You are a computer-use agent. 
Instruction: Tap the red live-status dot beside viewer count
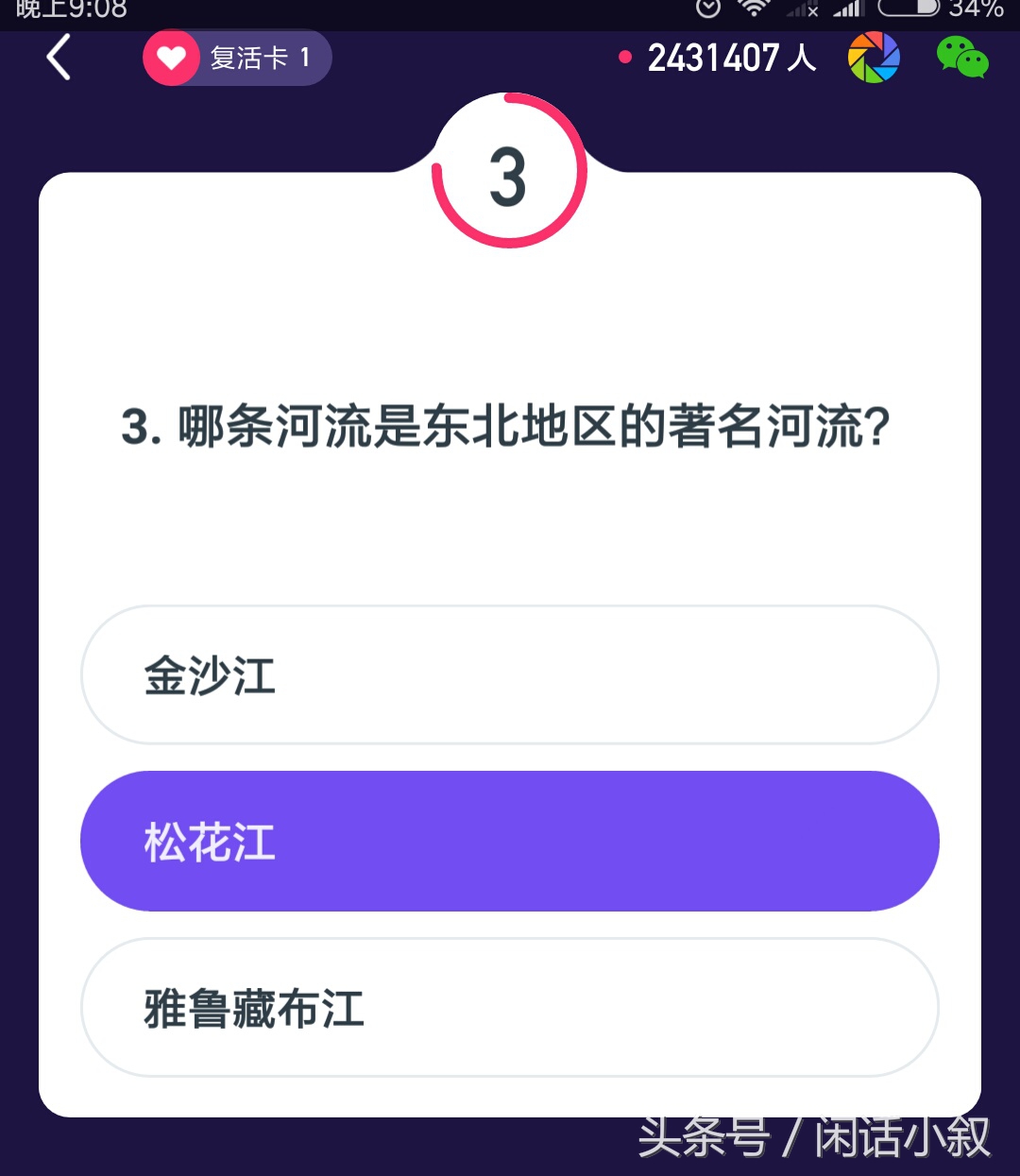(x=623, y=58)
